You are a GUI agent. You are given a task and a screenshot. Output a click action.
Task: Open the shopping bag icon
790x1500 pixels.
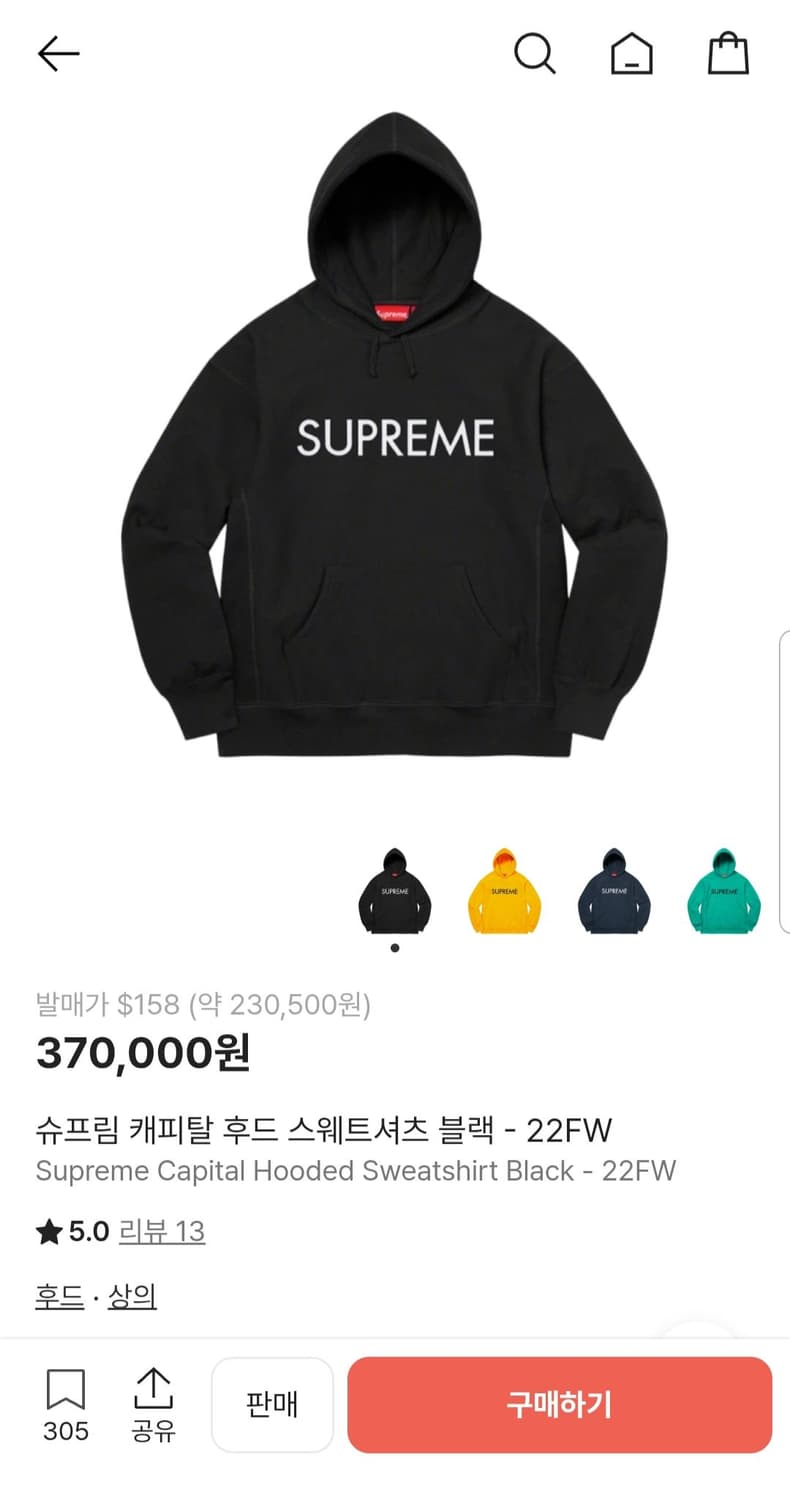(x=727, y=55)
